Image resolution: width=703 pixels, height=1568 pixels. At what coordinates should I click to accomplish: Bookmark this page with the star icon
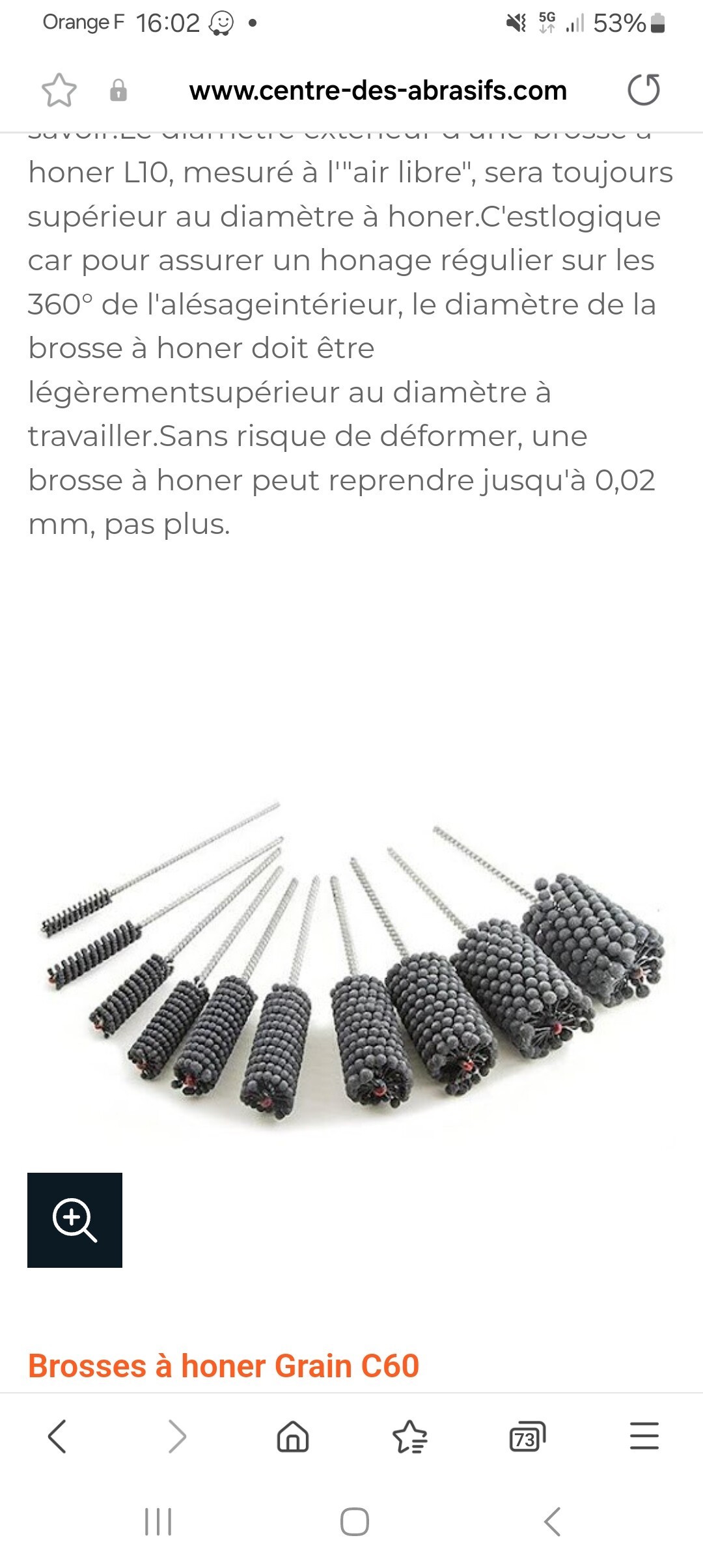[x=59, y=90]
